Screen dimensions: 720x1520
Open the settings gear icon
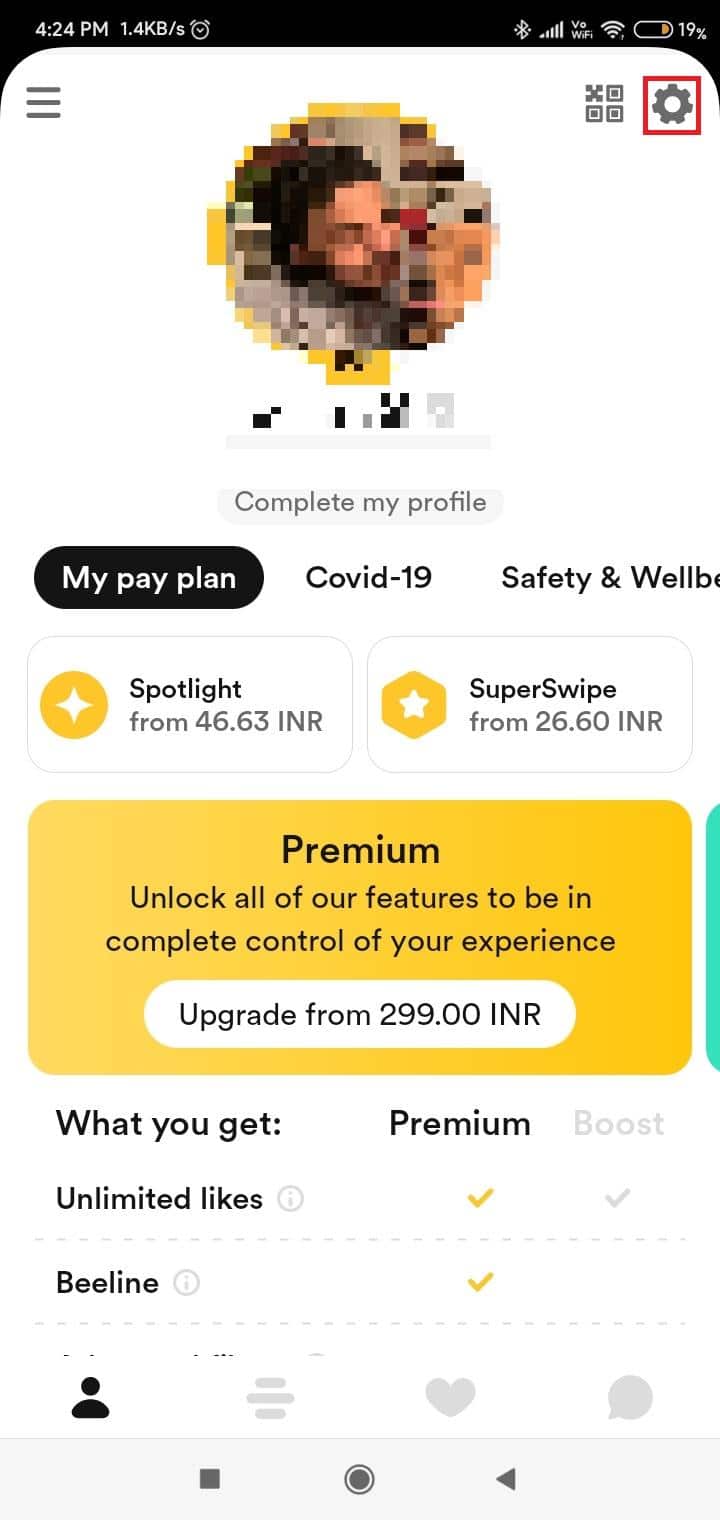coord(672,104)
